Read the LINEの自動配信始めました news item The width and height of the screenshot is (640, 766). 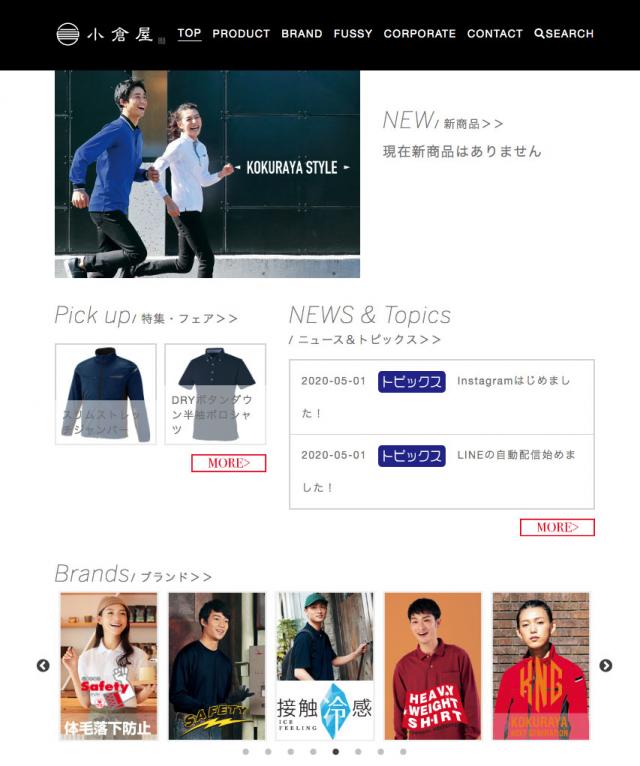point(441,470)
